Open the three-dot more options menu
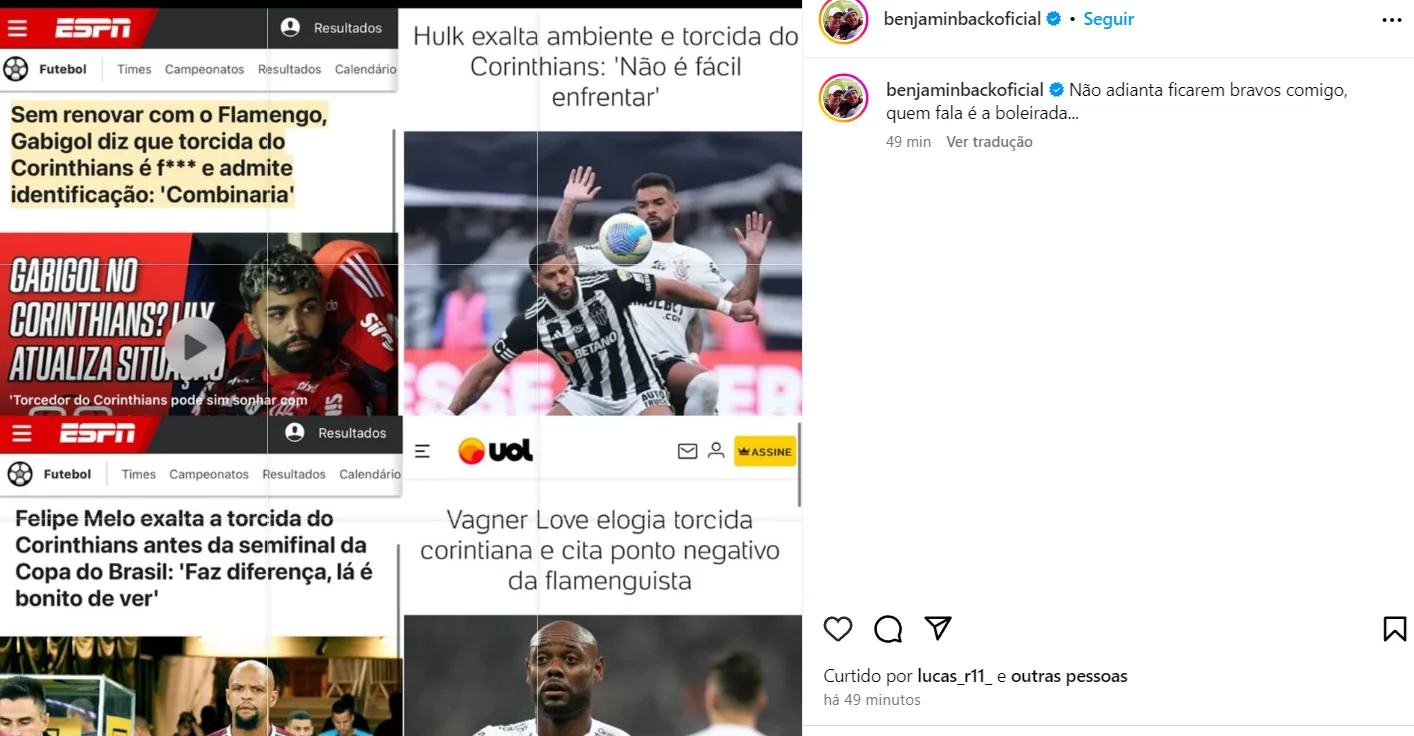Screen dimensions: 1414x736 click(x=1392, y=20)
